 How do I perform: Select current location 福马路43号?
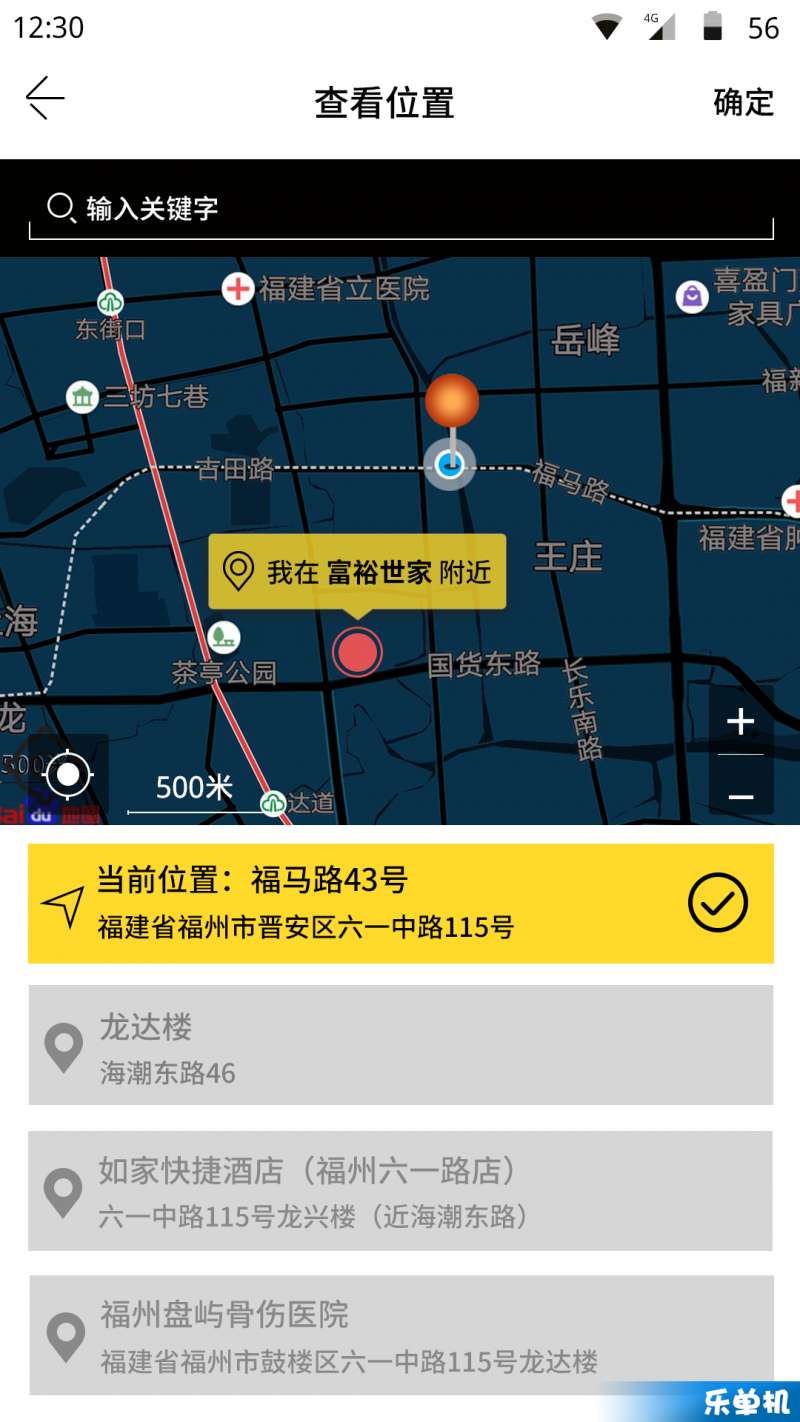click(x=400, y=903)
